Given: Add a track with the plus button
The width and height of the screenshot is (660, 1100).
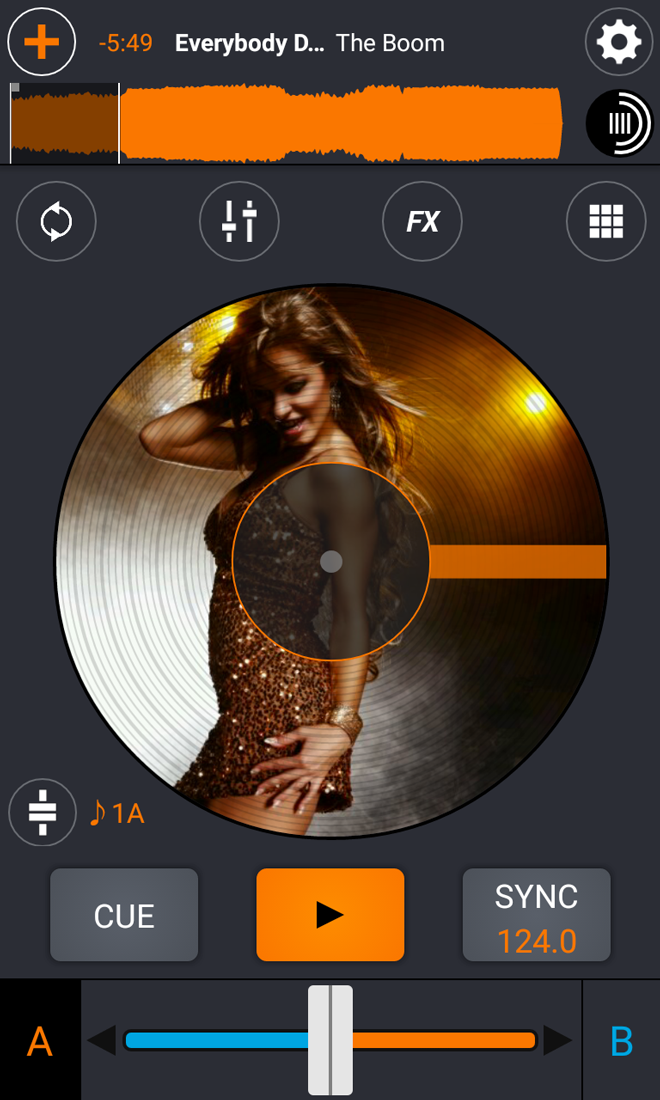Looking at the screenshot, I should click(42, 42).
